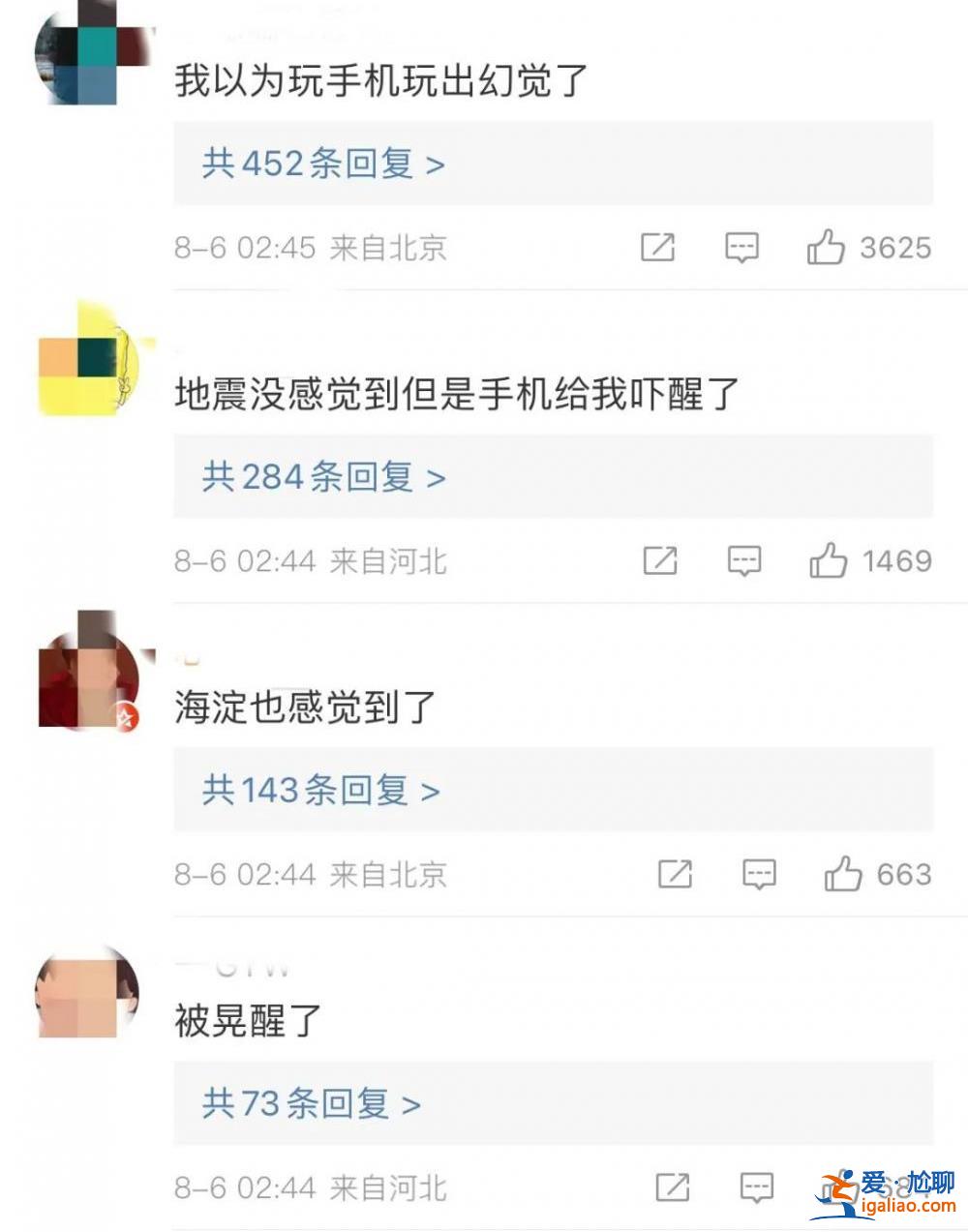The width and height of the screenshot is (968, 1232).
Task: Share the comment about 玩手机玩出幻觉
Action: [x=658, y=248]
